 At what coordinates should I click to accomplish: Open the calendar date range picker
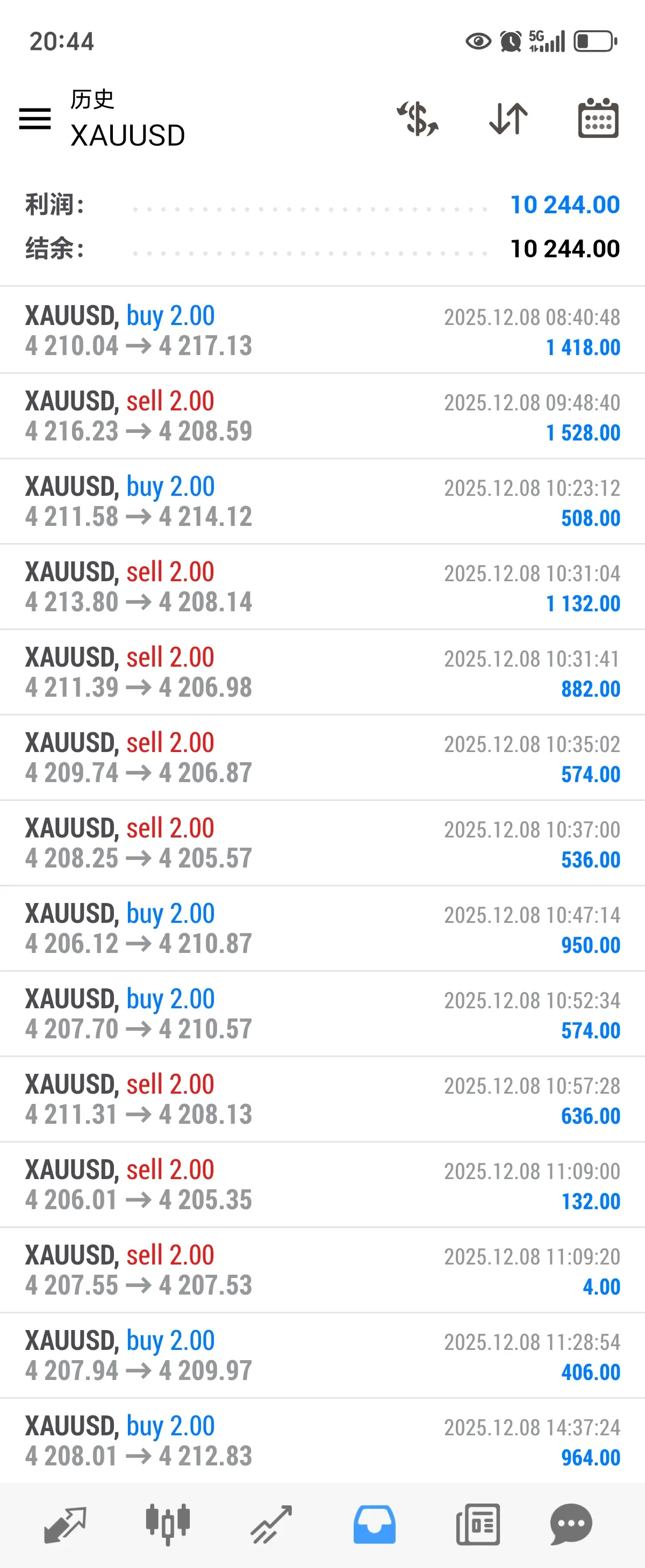coord(598,119)
